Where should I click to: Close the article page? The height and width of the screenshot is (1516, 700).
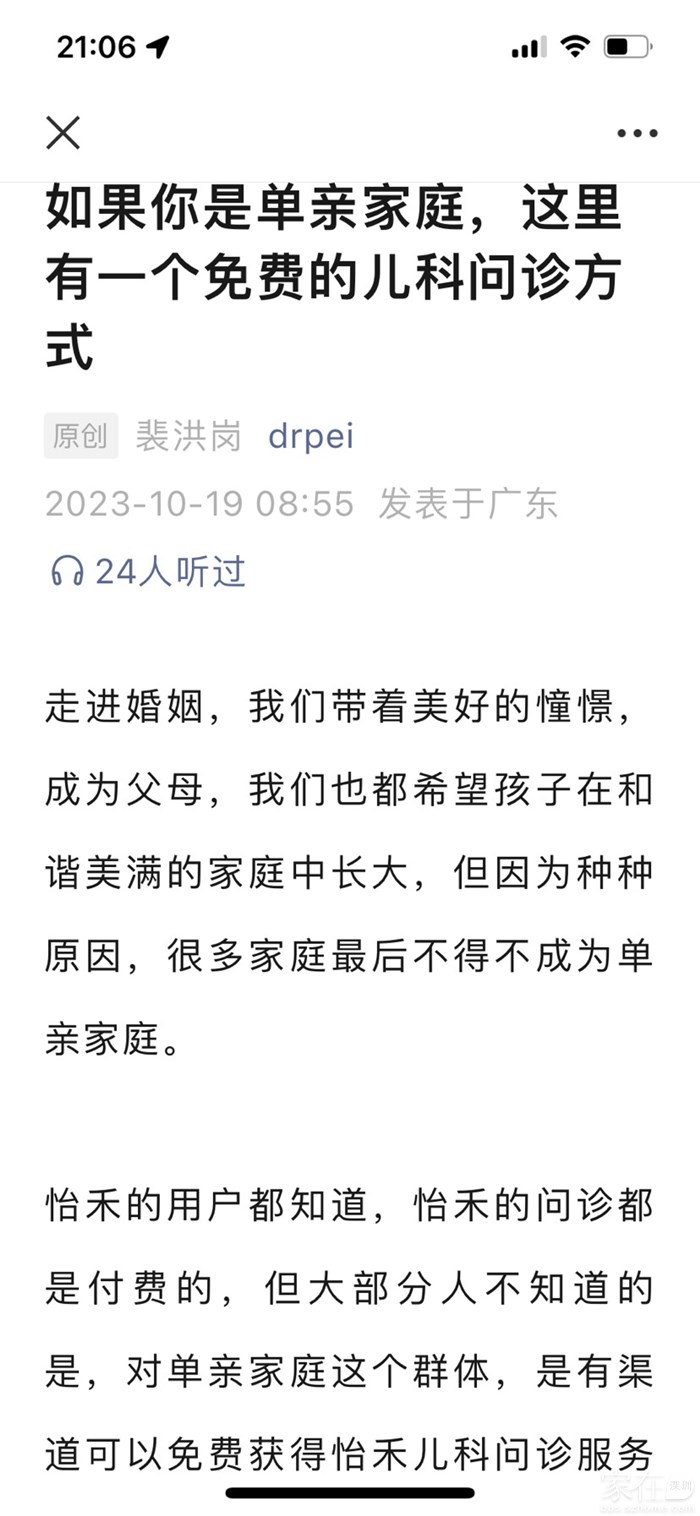coord(63,133)
